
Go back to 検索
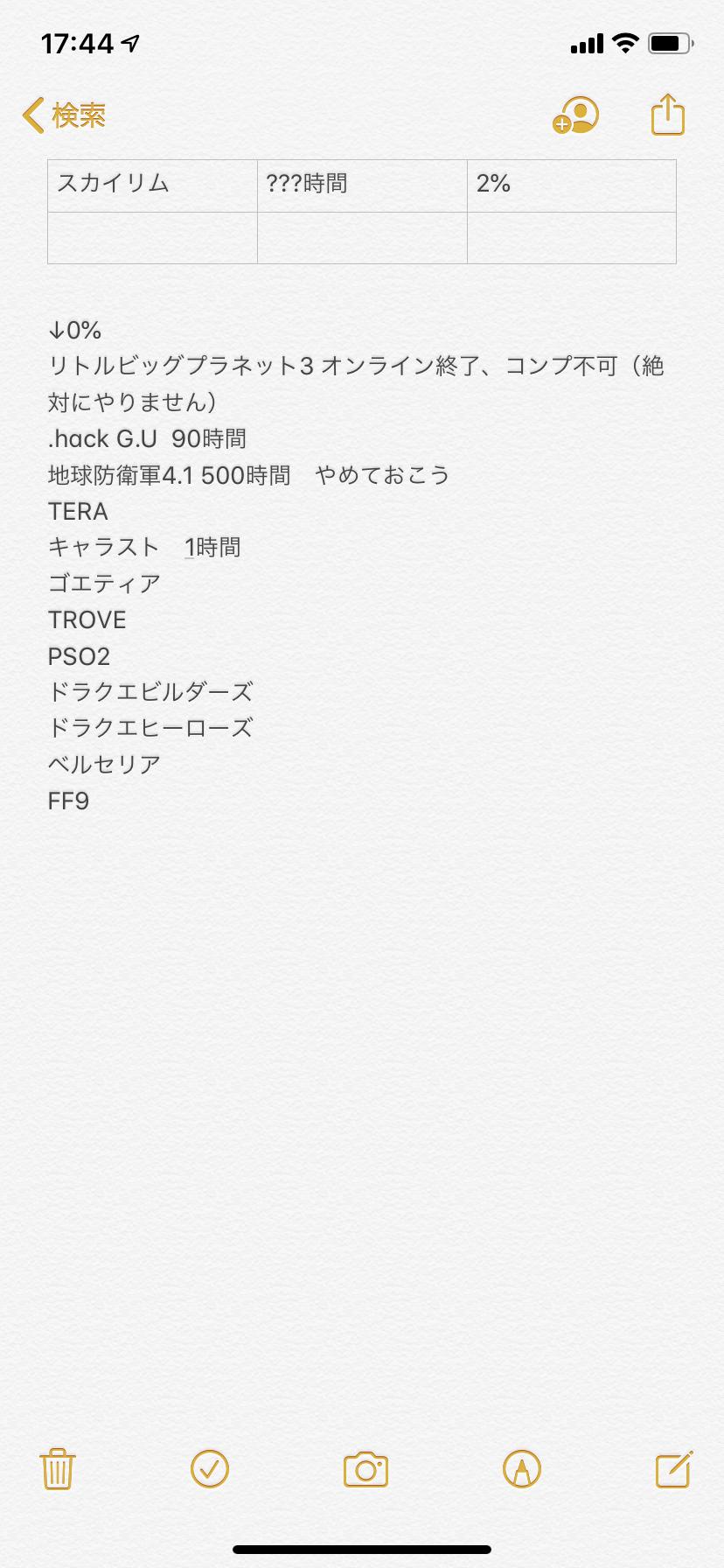(65, 115)
